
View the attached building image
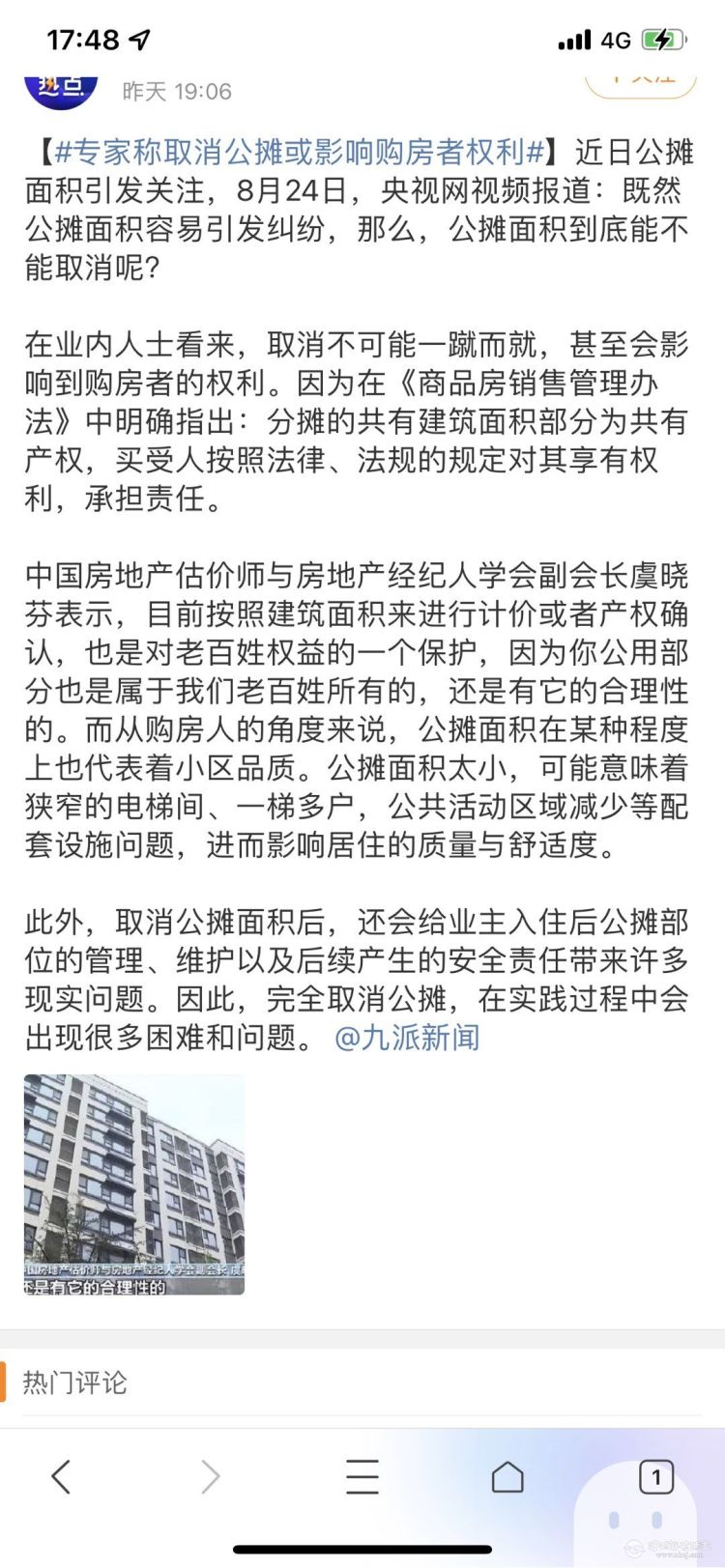tap(134, 1183)
